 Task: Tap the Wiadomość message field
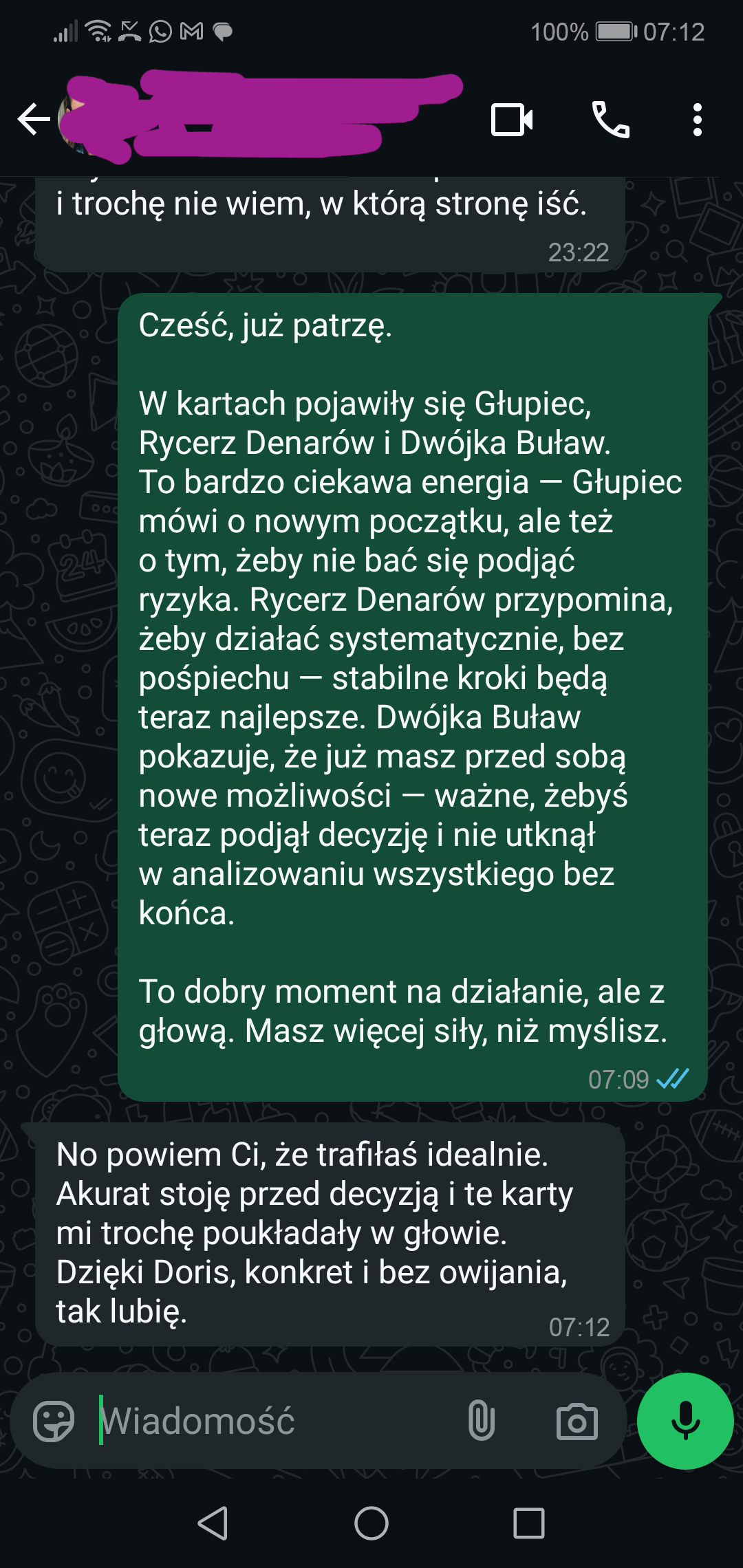click(x=275, y=1421)
